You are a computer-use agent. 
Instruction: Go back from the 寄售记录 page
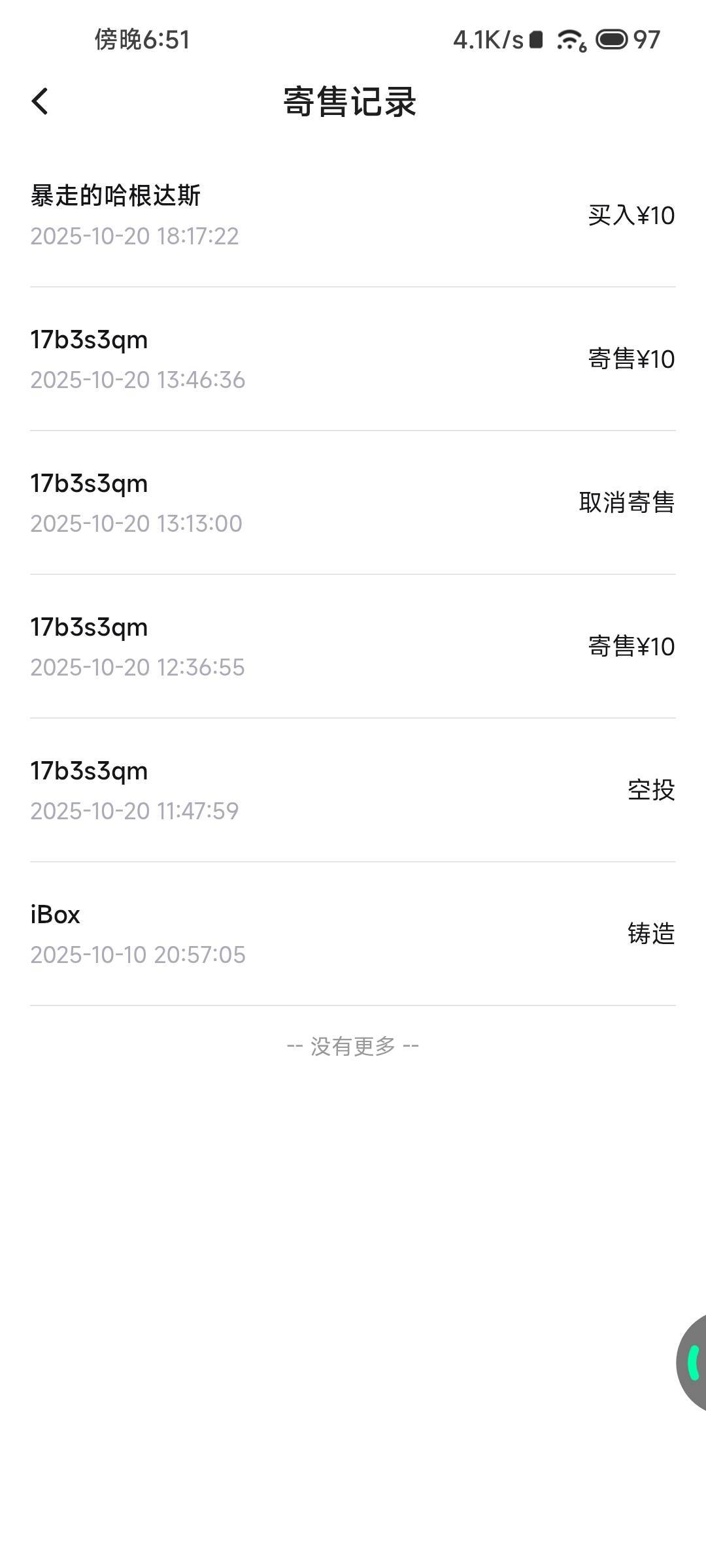[40, 101]
